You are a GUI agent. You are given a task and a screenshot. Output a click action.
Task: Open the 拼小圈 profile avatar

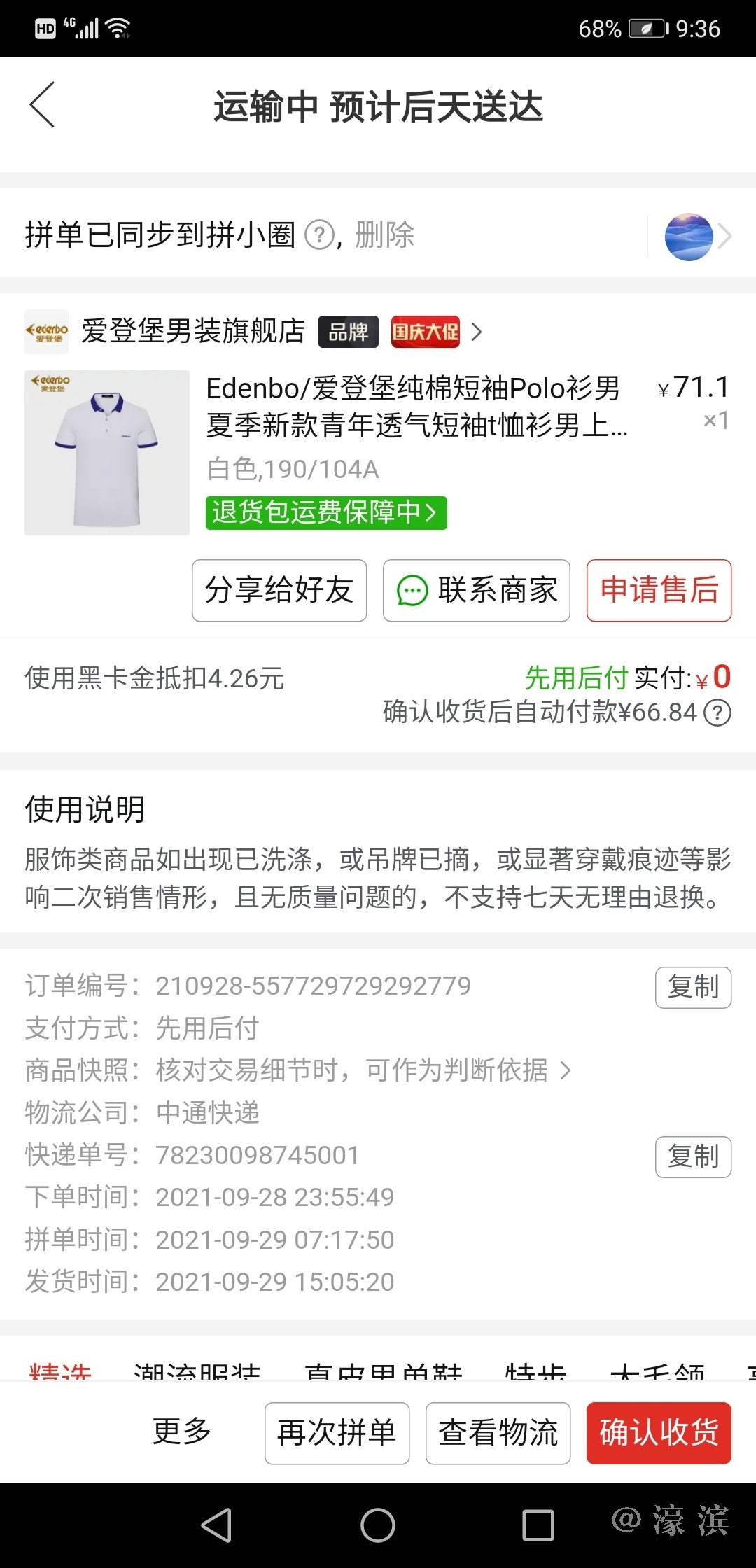coord(689,237)
